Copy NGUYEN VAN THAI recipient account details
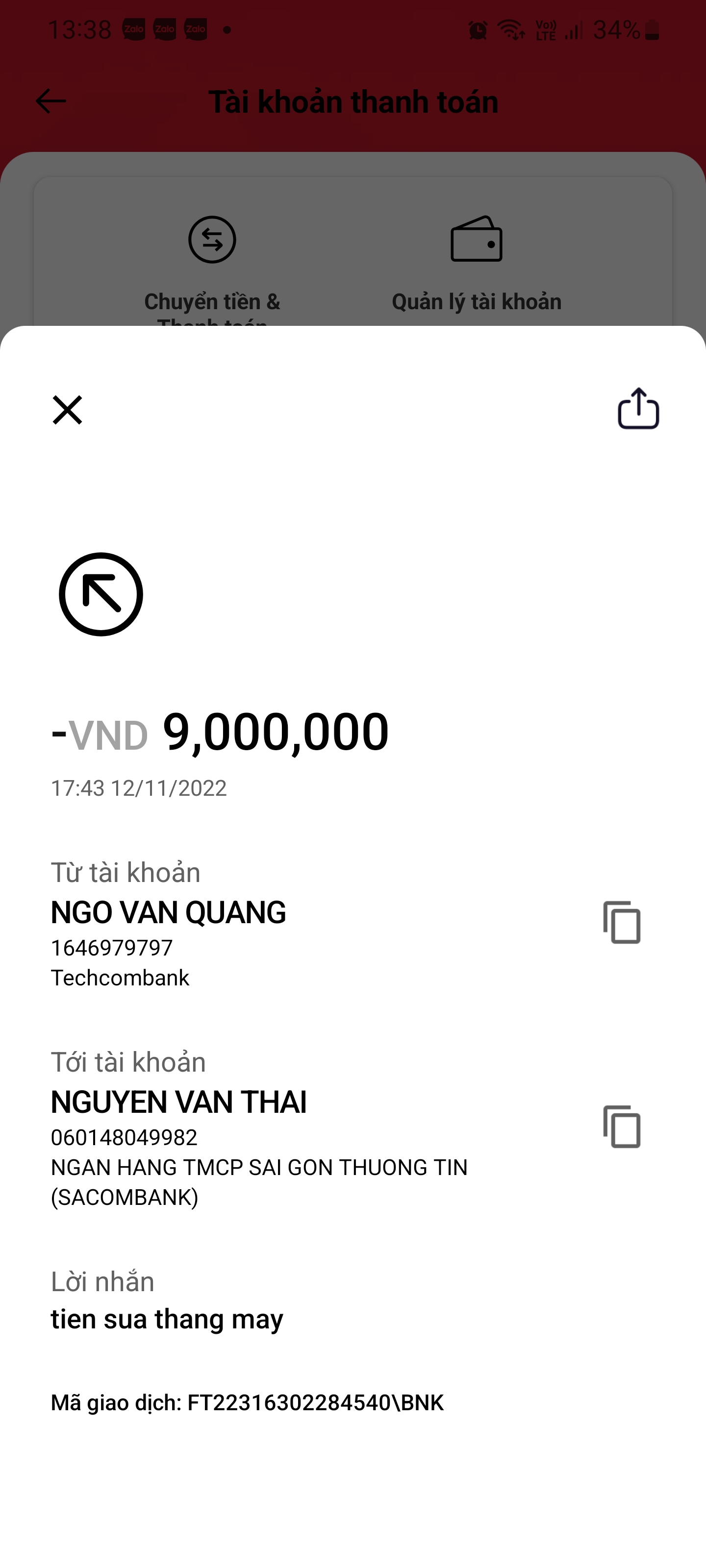706x1568 pixels. pyautogui.click(x=621, y=1126)
